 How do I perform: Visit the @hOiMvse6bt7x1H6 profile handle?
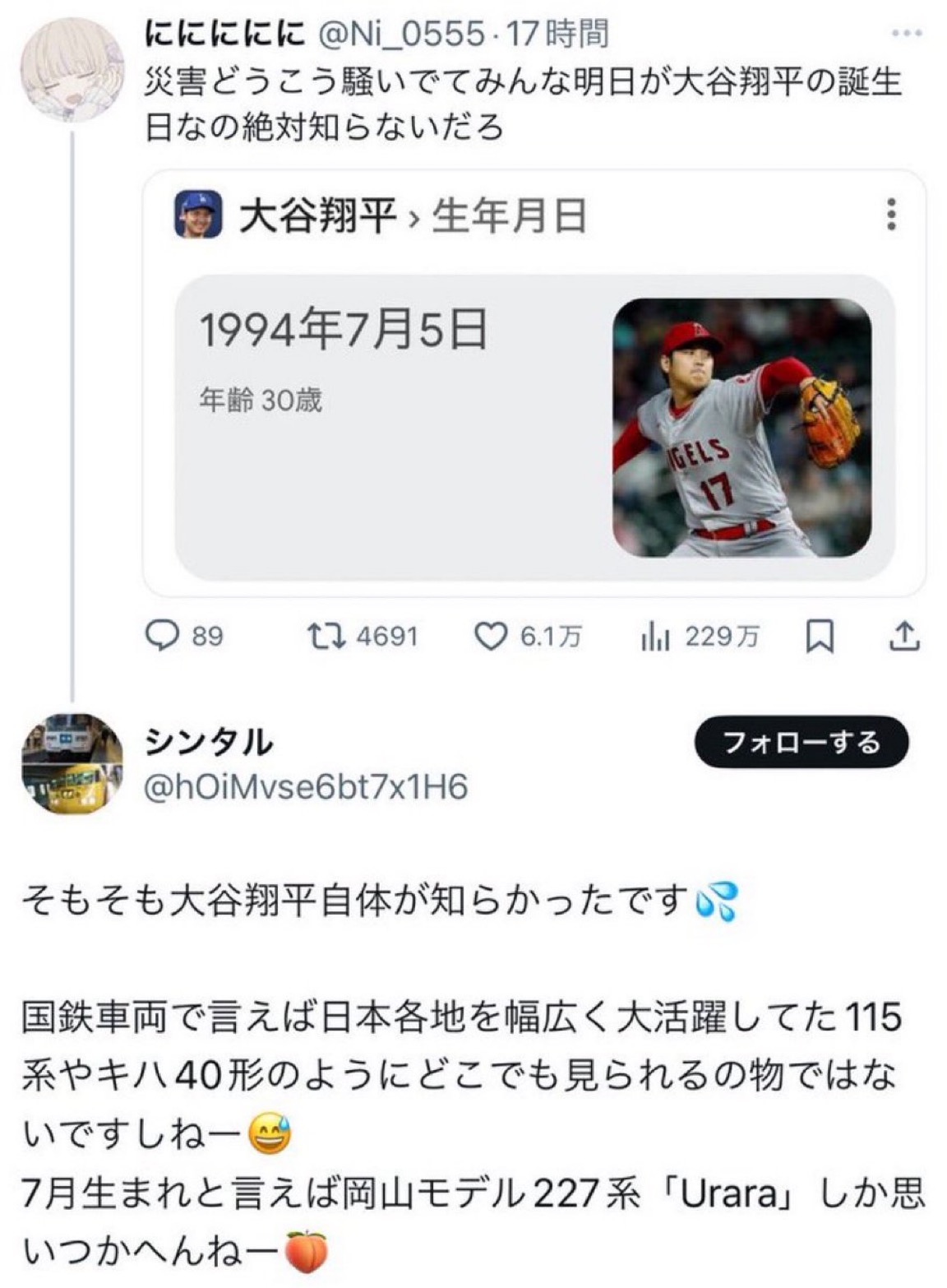point(306,787)
